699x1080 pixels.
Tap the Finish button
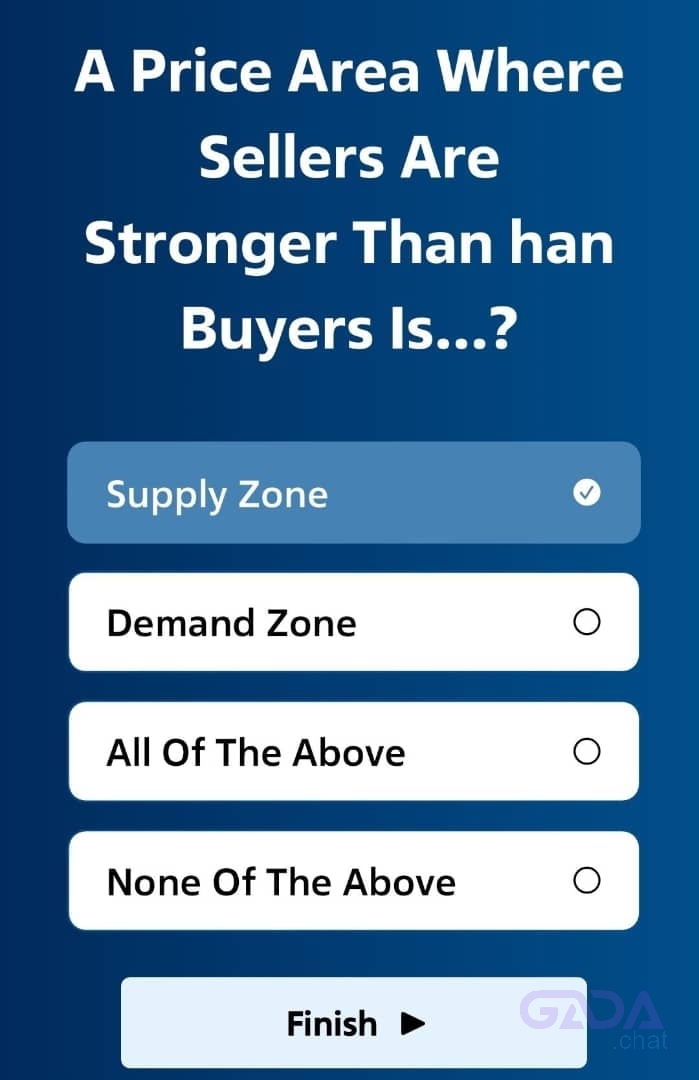click(353, 1022)
